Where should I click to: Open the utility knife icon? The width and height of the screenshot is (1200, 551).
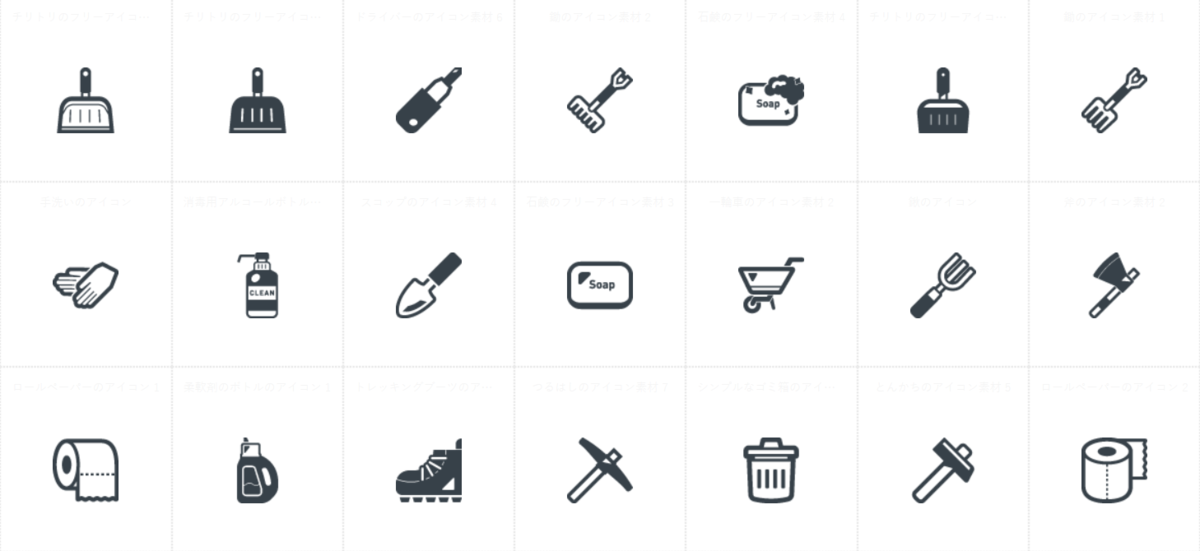[x=428, y=100]
